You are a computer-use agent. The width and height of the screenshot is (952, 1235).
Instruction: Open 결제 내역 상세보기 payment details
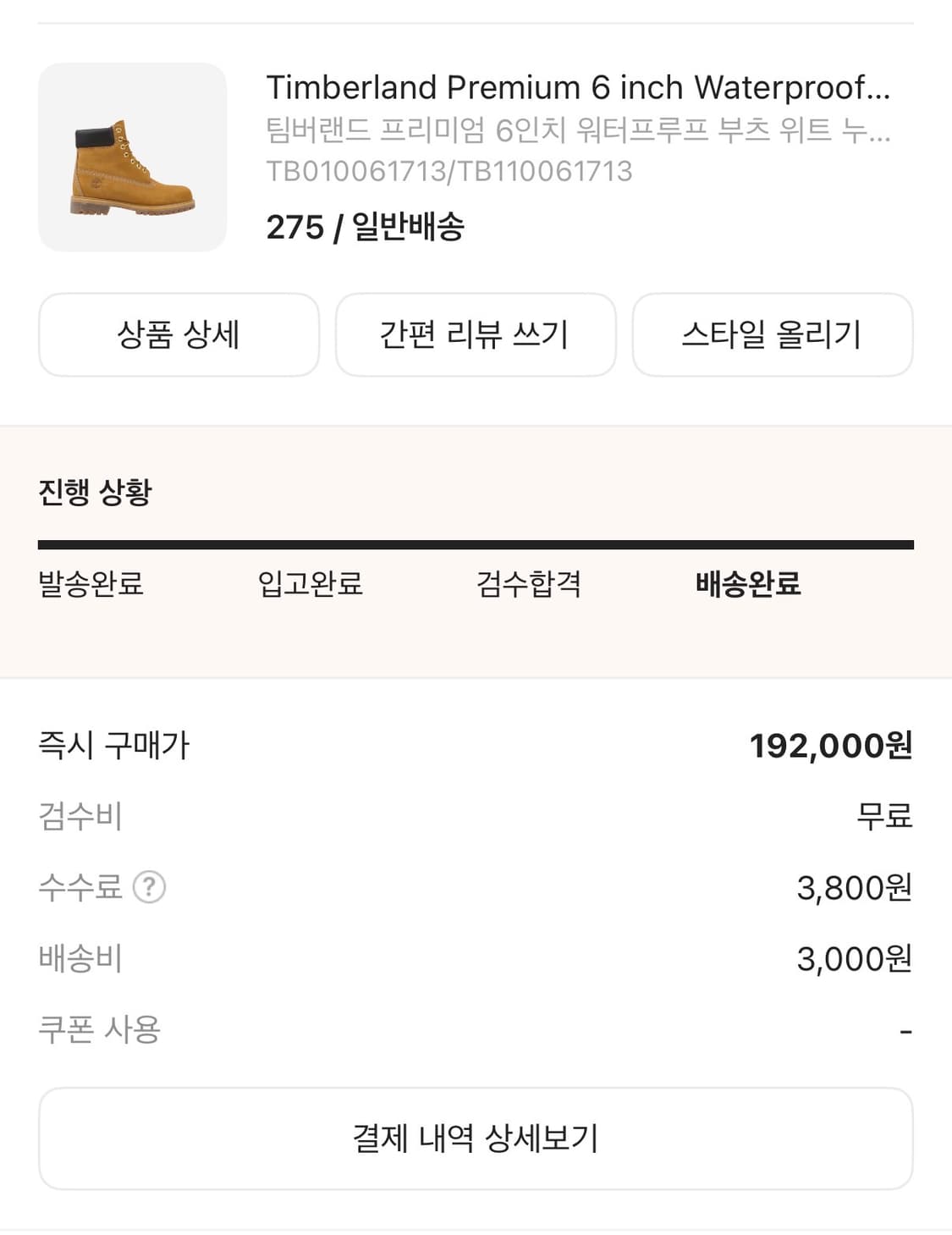click(476, 1139)
